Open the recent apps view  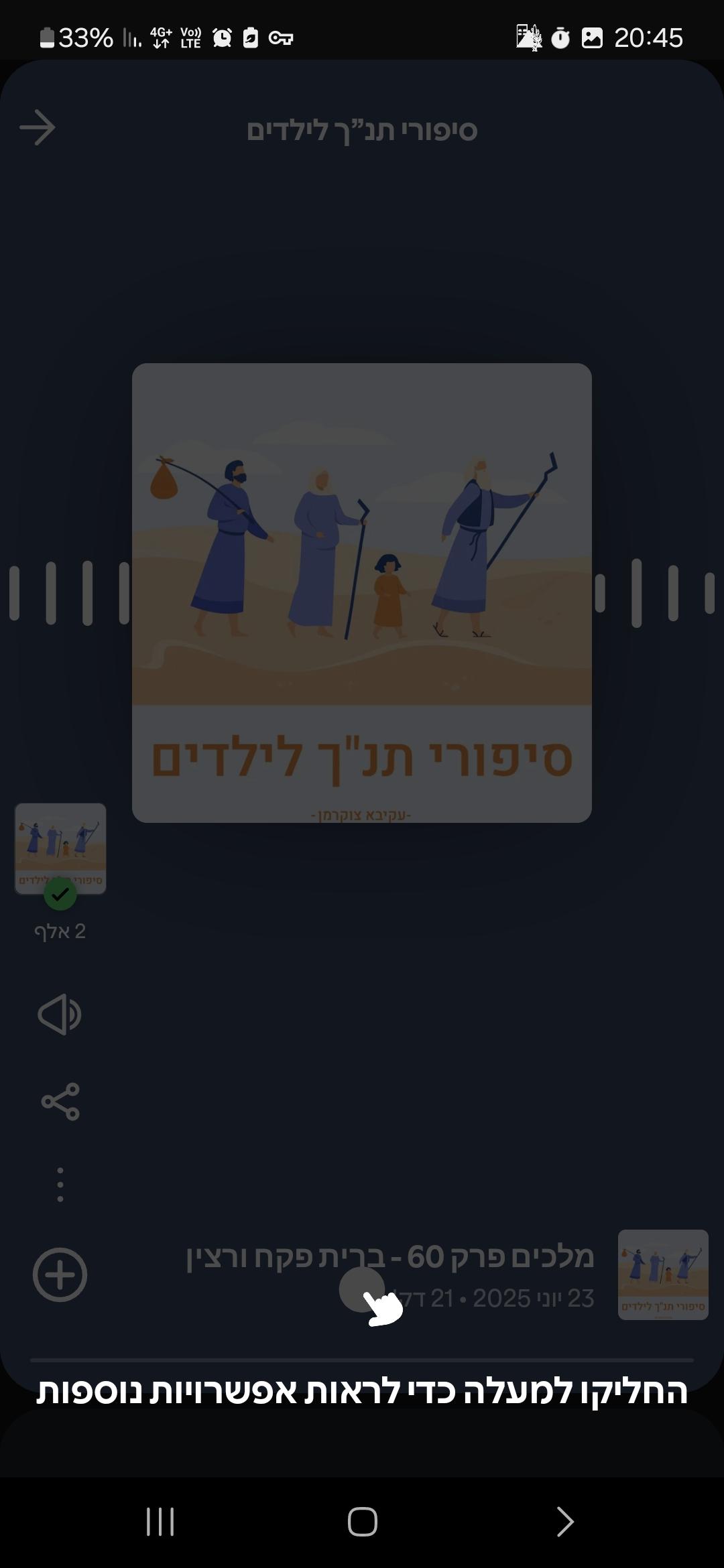point(160,1521)
